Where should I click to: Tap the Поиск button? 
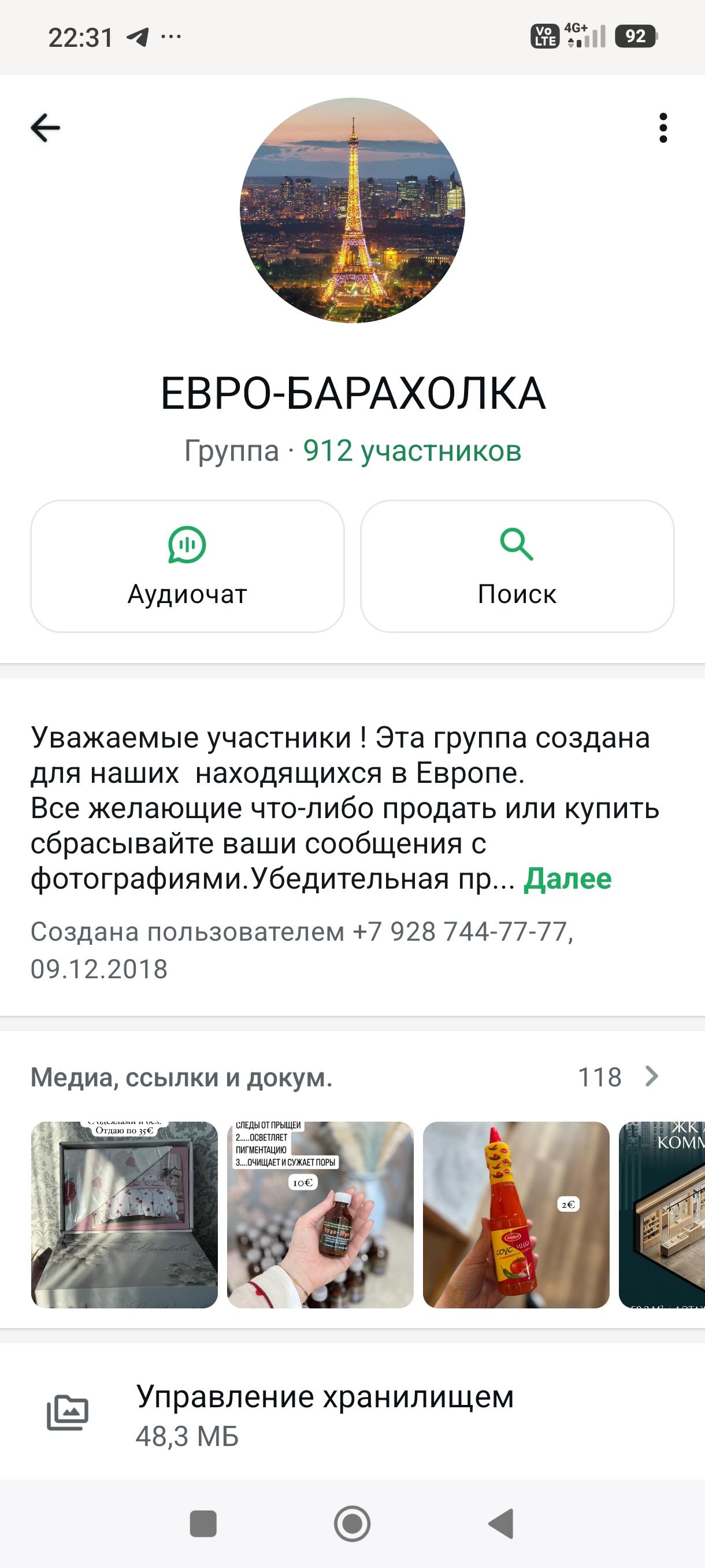tap(517, 566)
